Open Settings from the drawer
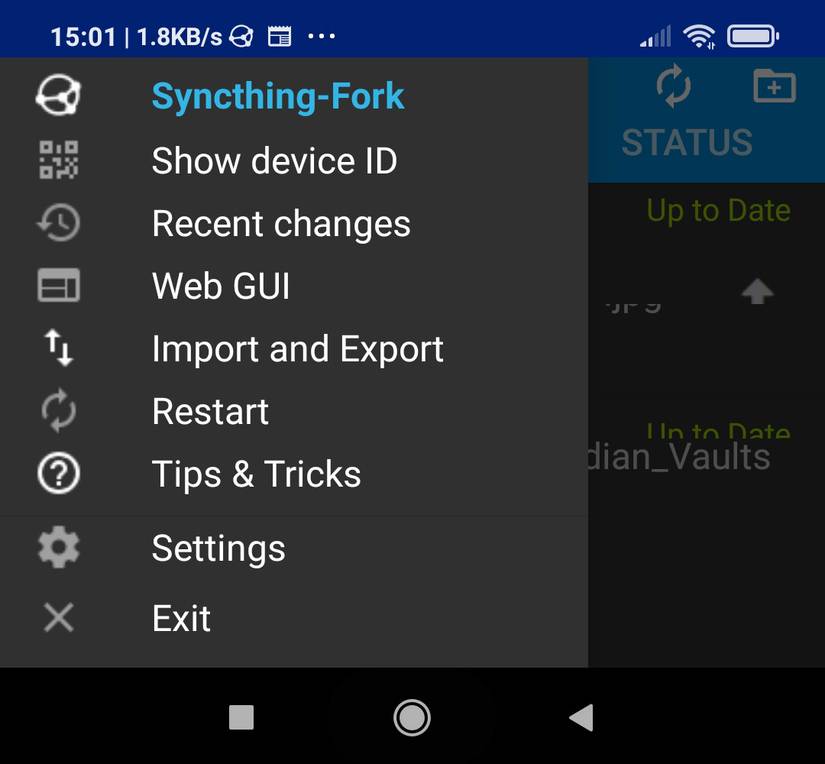 pyautogui.click(x=218, y=548)
